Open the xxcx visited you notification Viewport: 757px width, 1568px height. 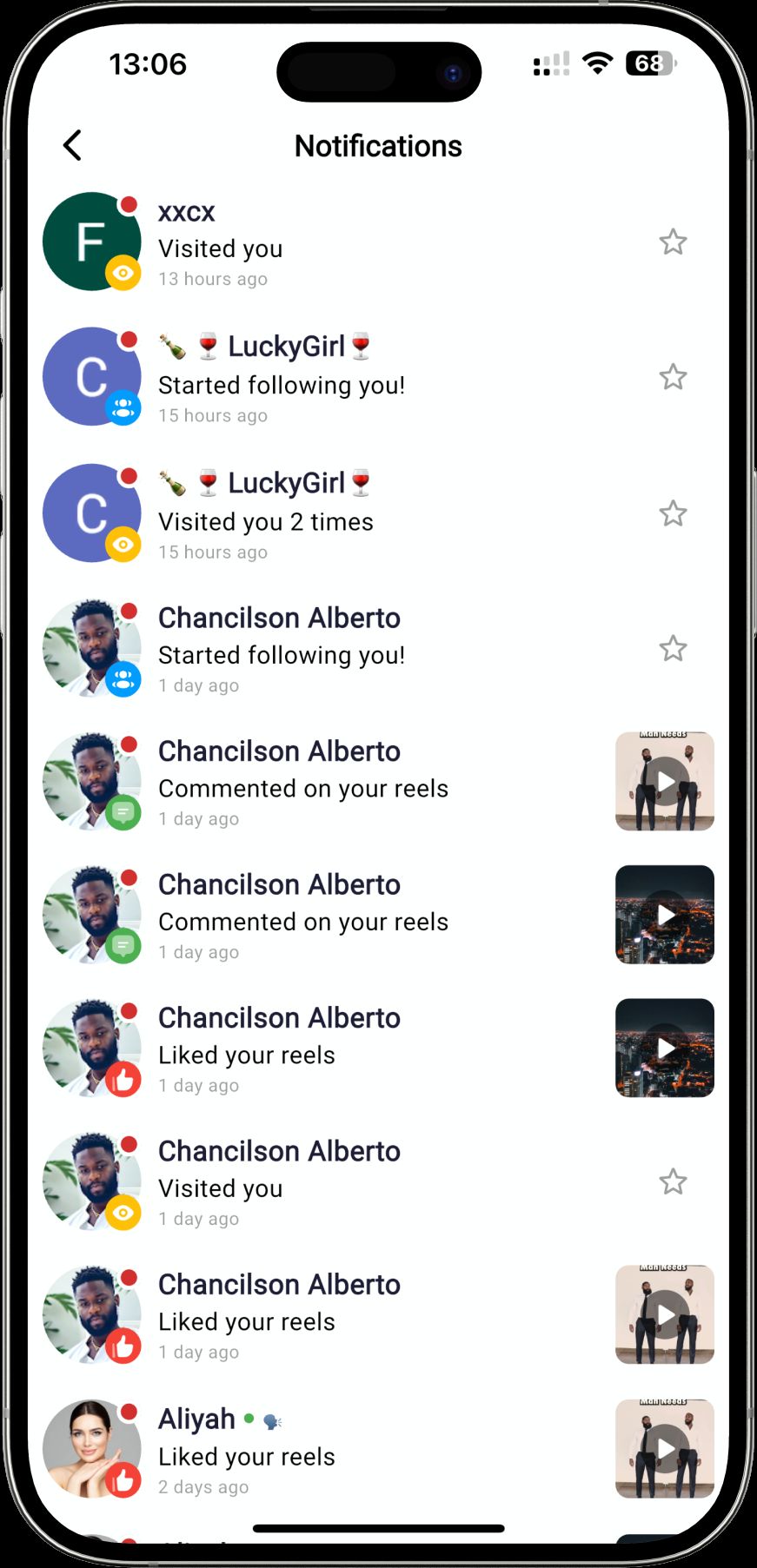click(378, 241)
